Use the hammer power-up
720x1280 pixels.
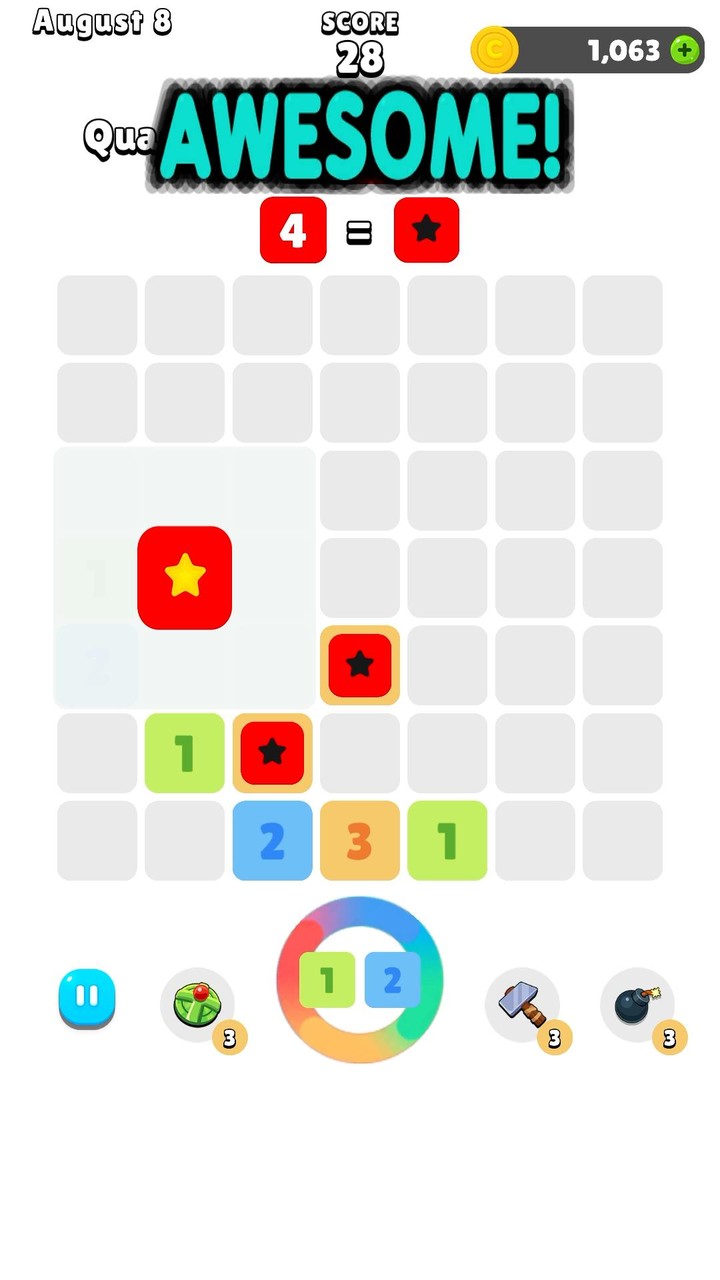523,1000
